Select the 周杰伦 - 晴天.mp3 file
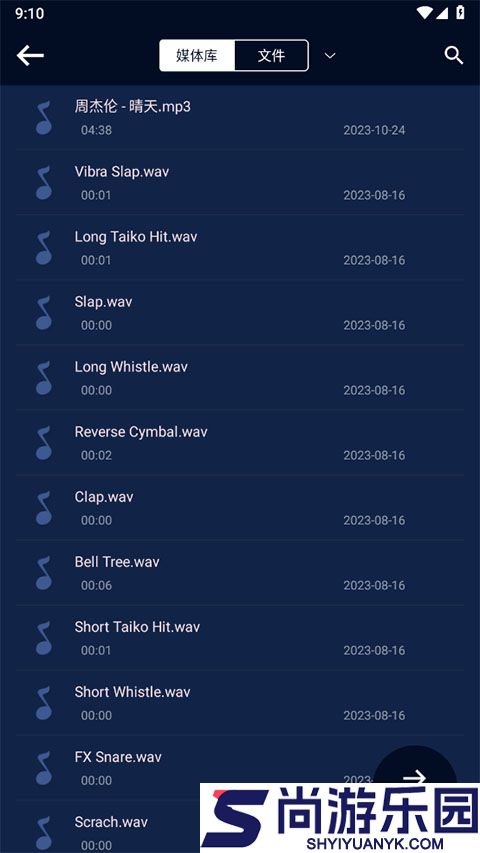 (239, 118)
